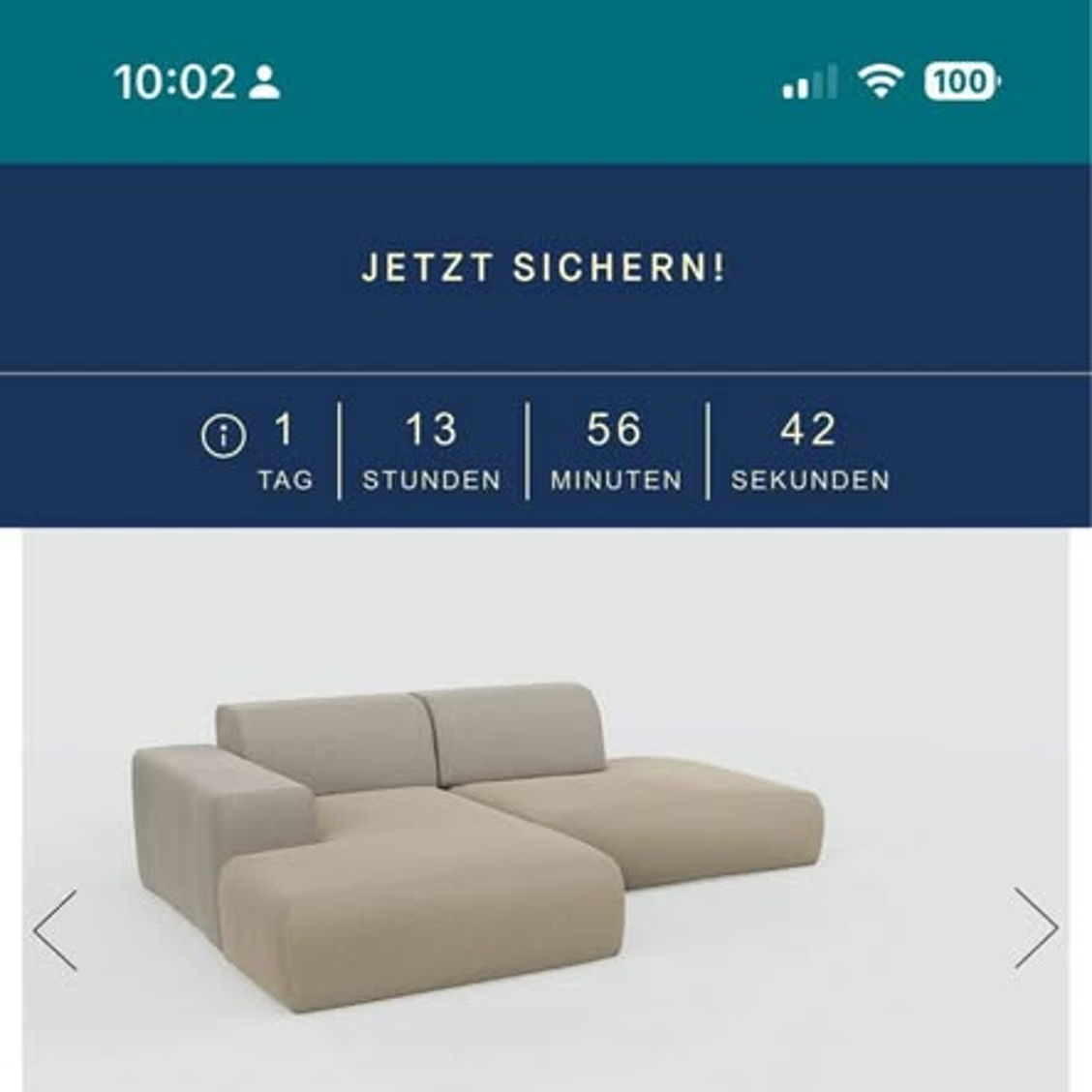The width and height of the screenshot is (1092, 1092).
Task: Go to the previous sofa image
Action: pos(55,930)
